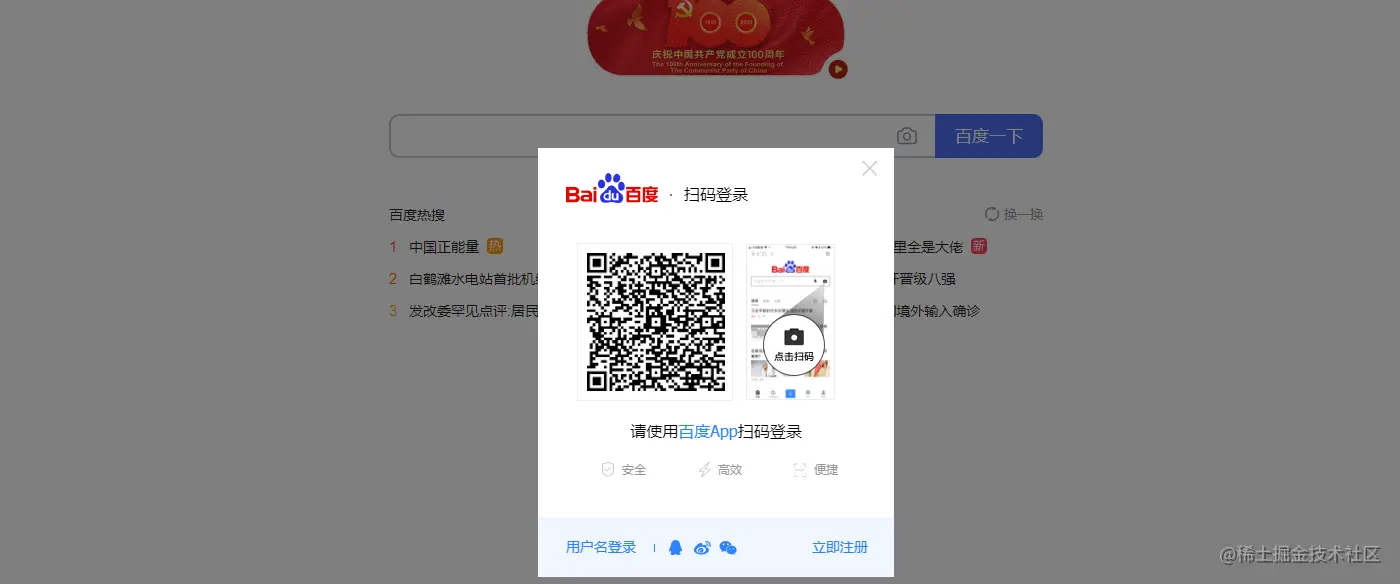Log in with the WeChat icon

728,547
